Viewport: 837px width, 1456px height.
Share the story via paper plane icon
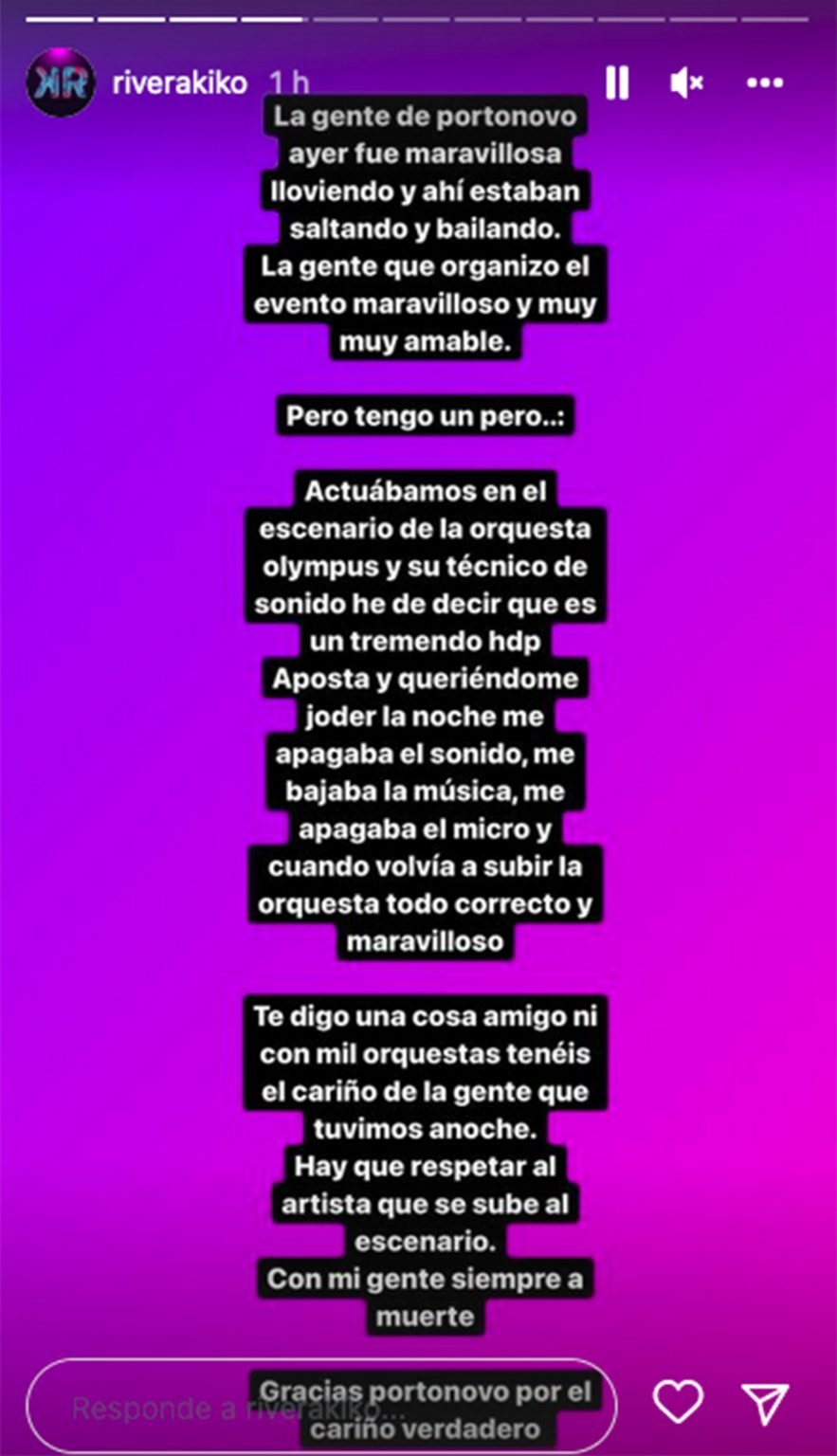(764, 1403)
